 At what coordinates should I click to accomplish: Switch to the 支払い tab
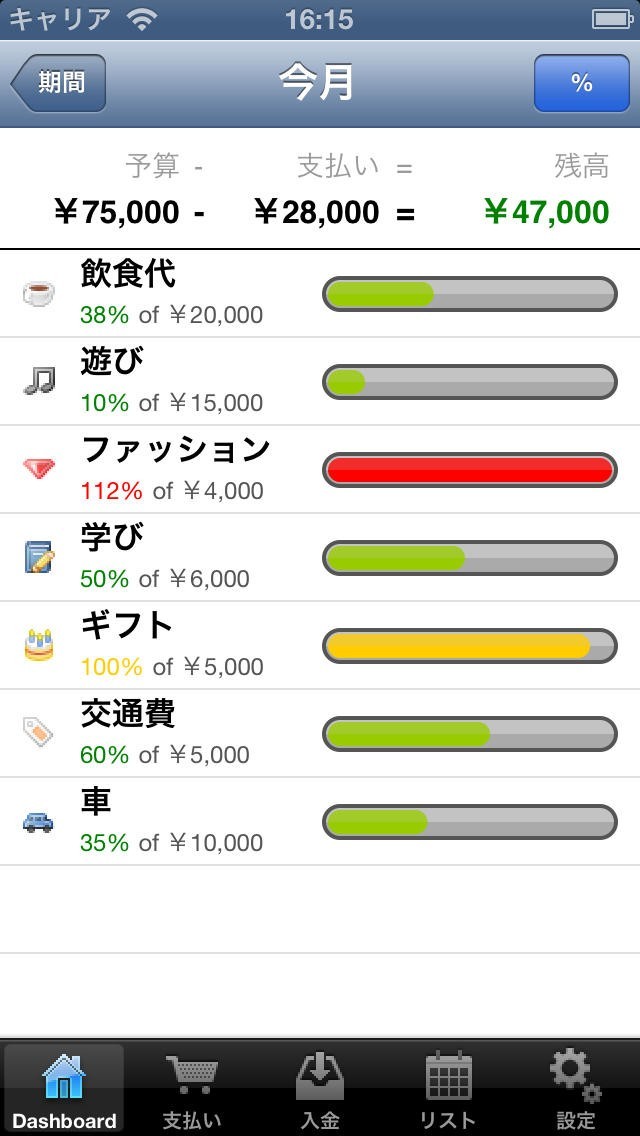click(x=192, y=1091)
